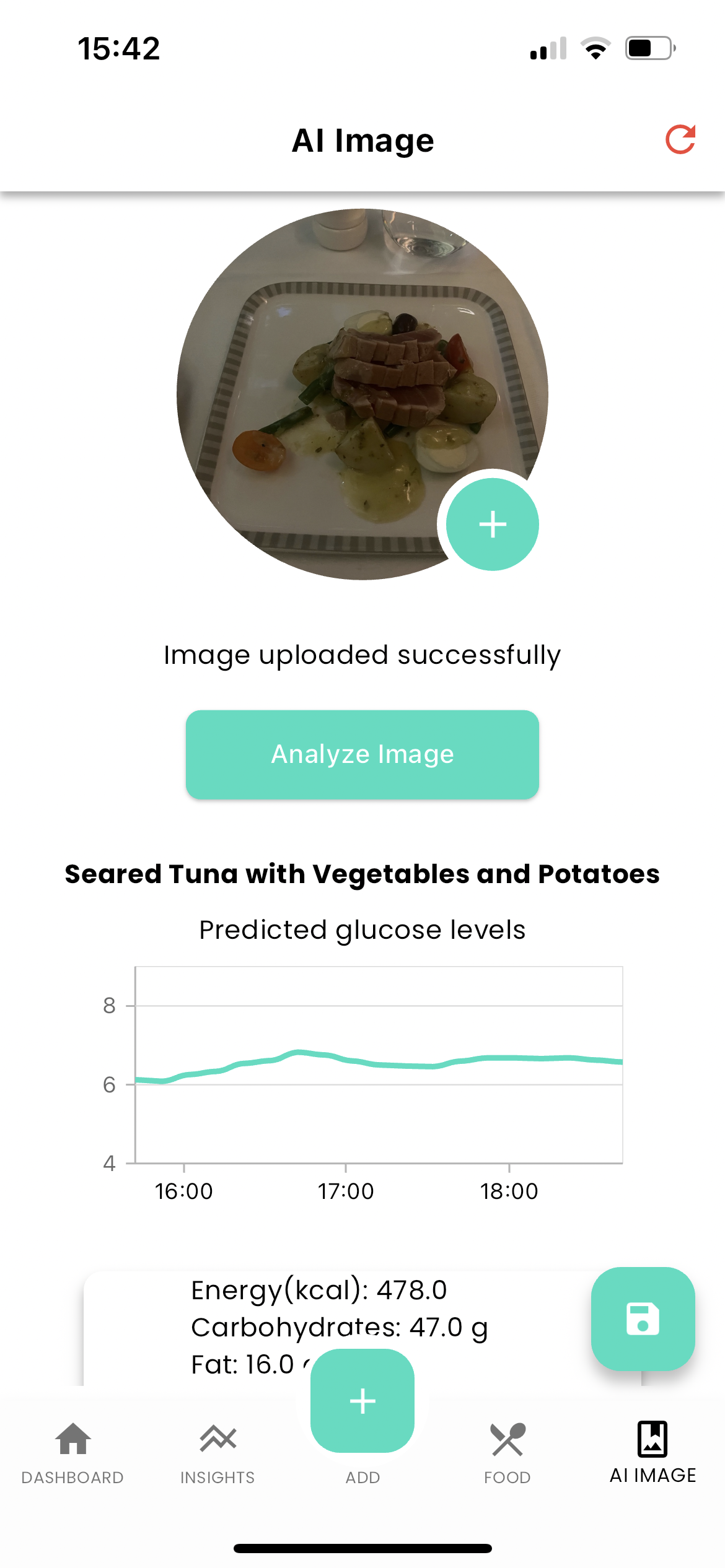
Task: Go to the Food tab
Action: (507, 1452)
